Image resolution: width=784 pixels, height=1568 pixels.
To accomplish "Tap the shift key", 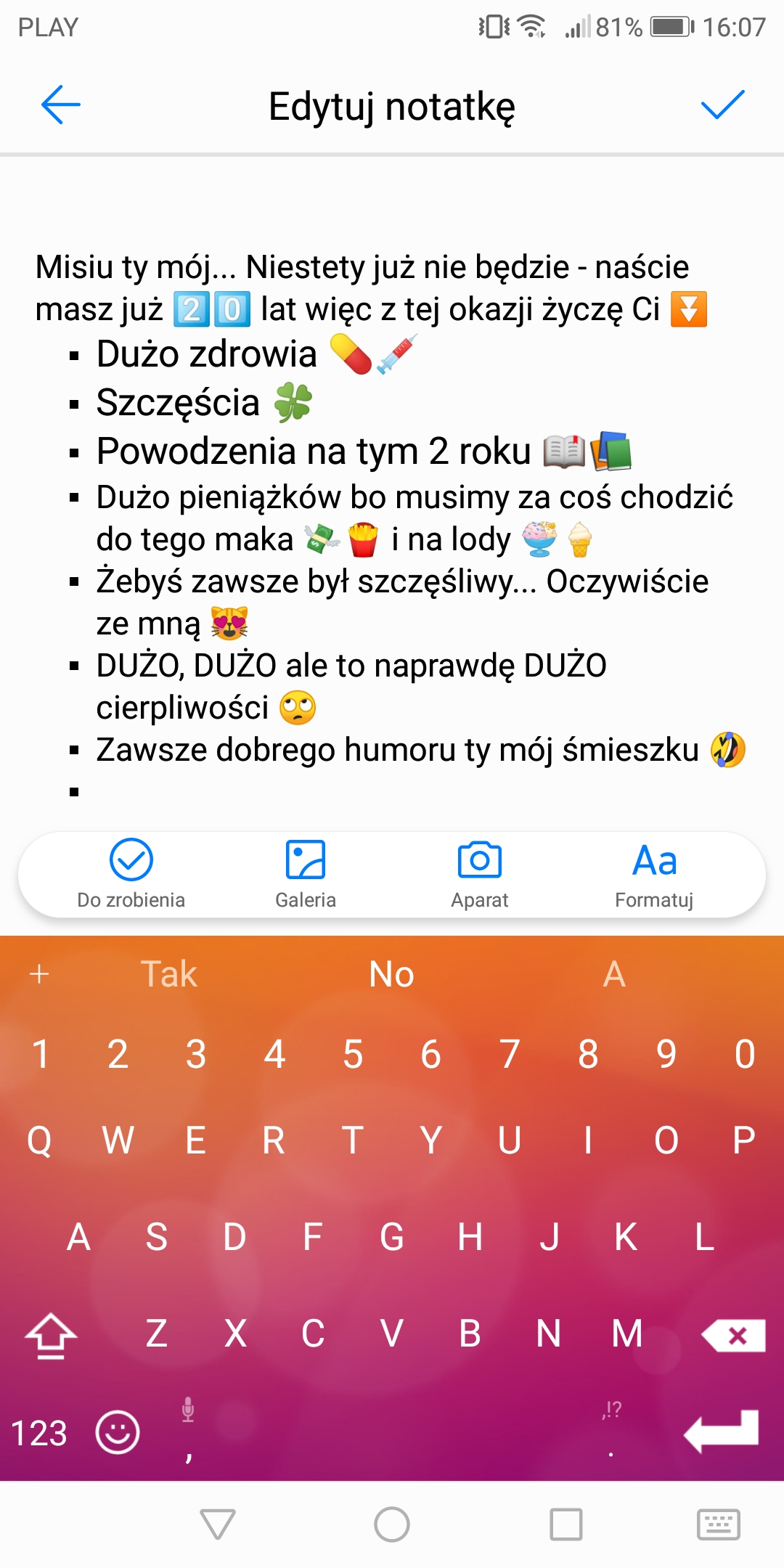I will [50, 1335].
